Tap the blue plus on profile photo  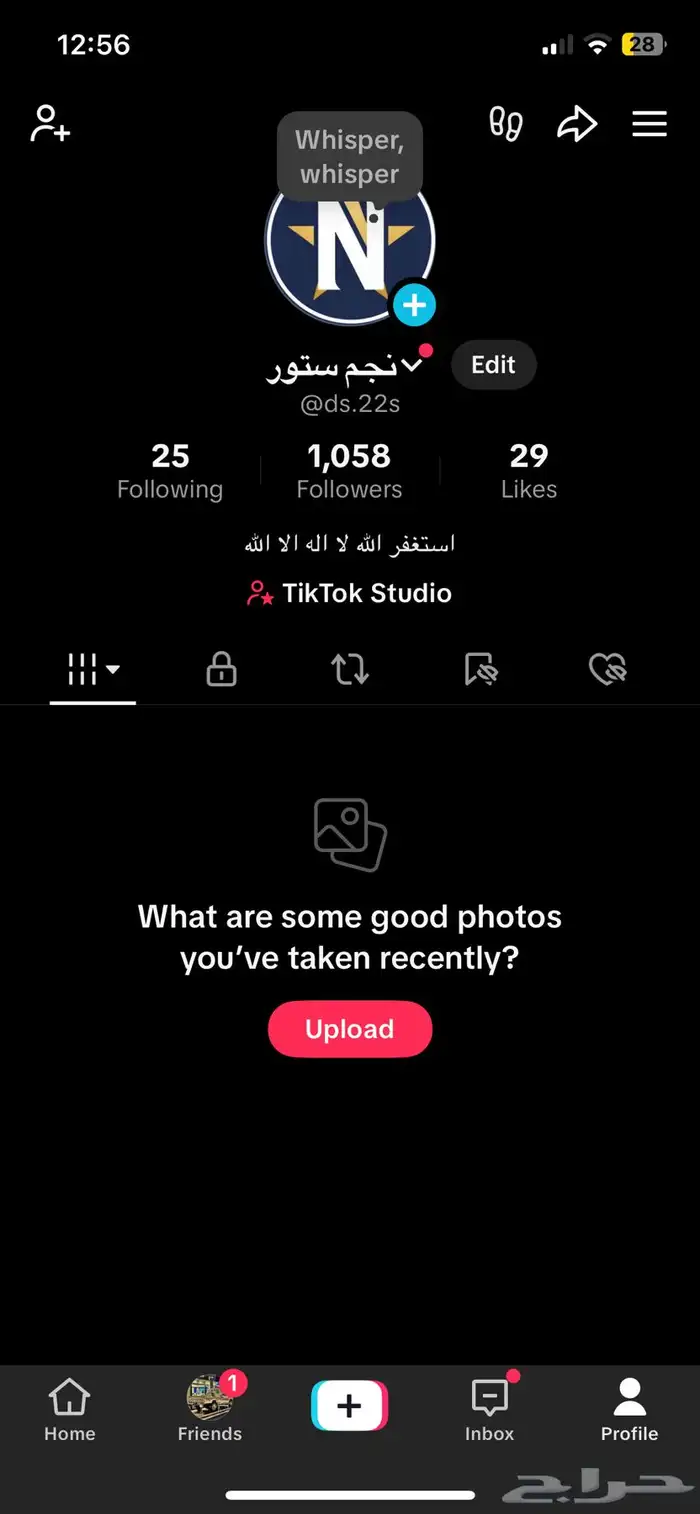(x=414, y=304)
